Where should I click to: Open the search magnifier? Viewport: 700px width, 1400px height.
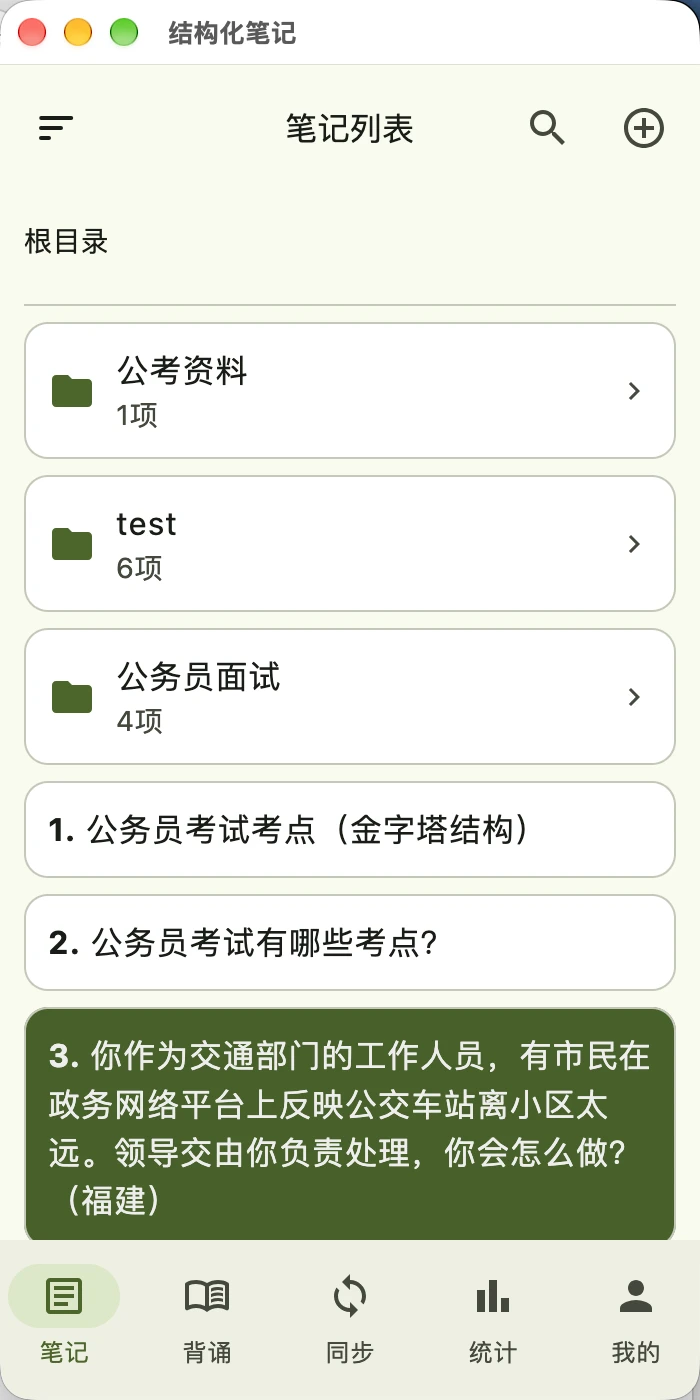[x=547, y=128]
